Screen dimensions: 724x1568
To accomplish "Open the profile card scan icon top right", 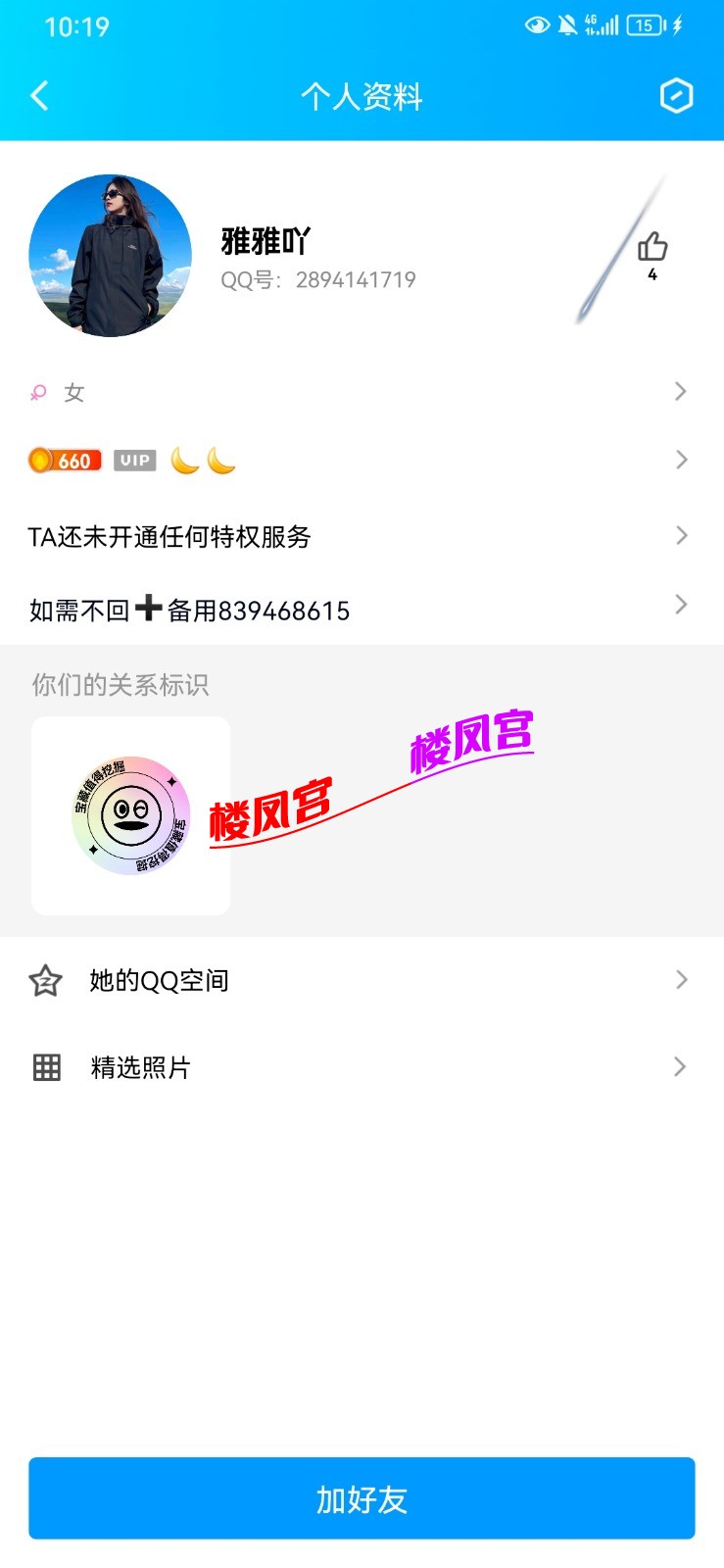I will coord(676,96).
